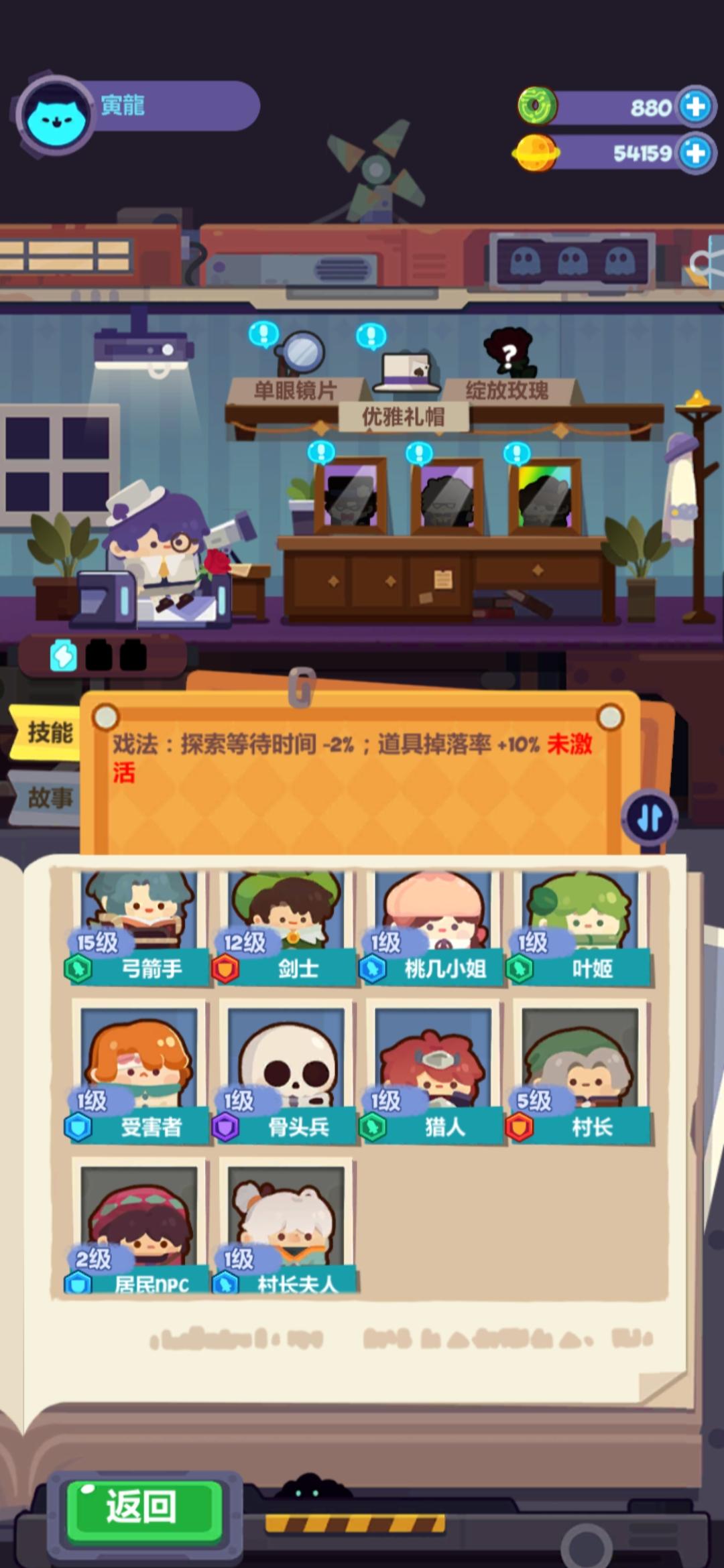Tap the plus button next to 880
Screen dimensions: 724x1568
coord(695,104)
